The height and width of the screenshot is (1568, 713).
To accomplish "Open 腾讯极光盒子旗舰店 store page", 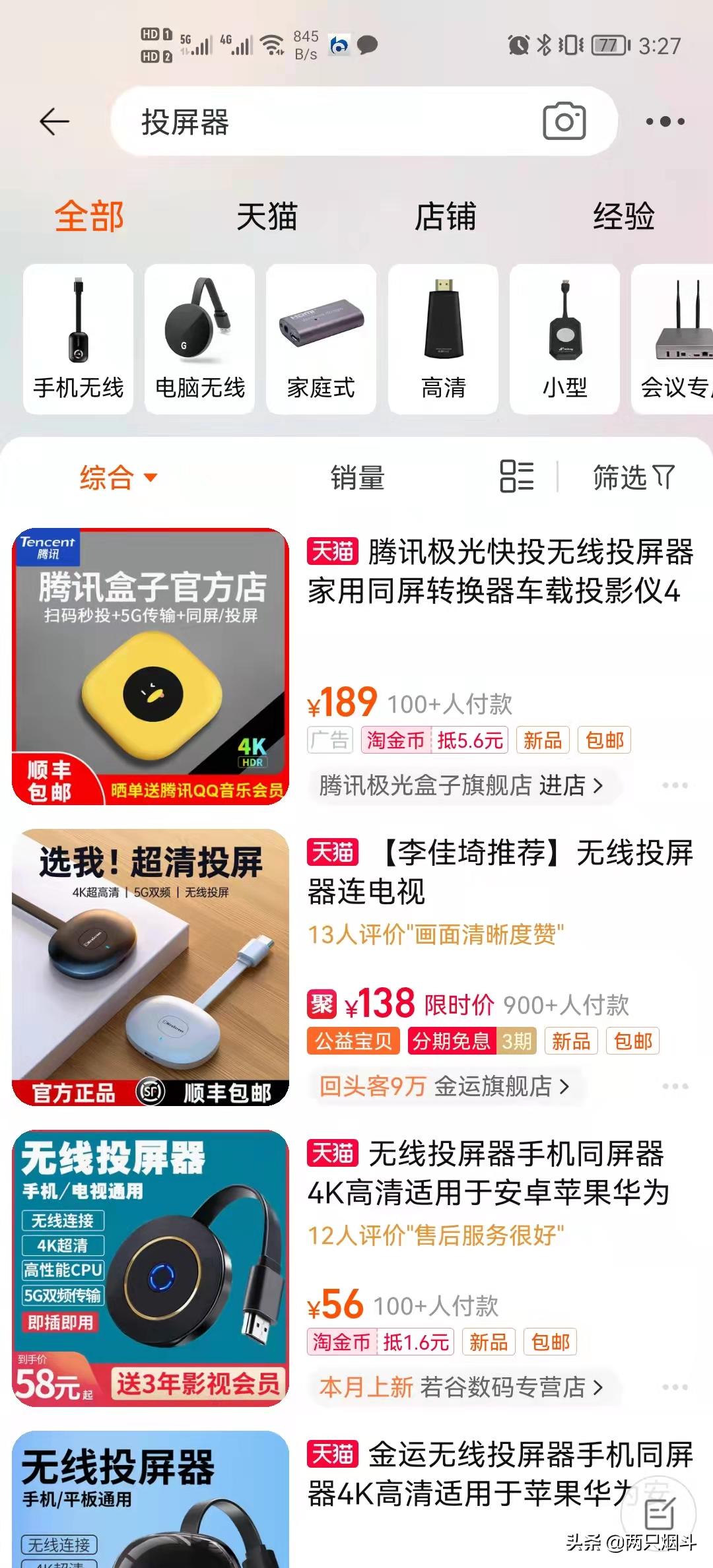I will (x=456, y=787).
